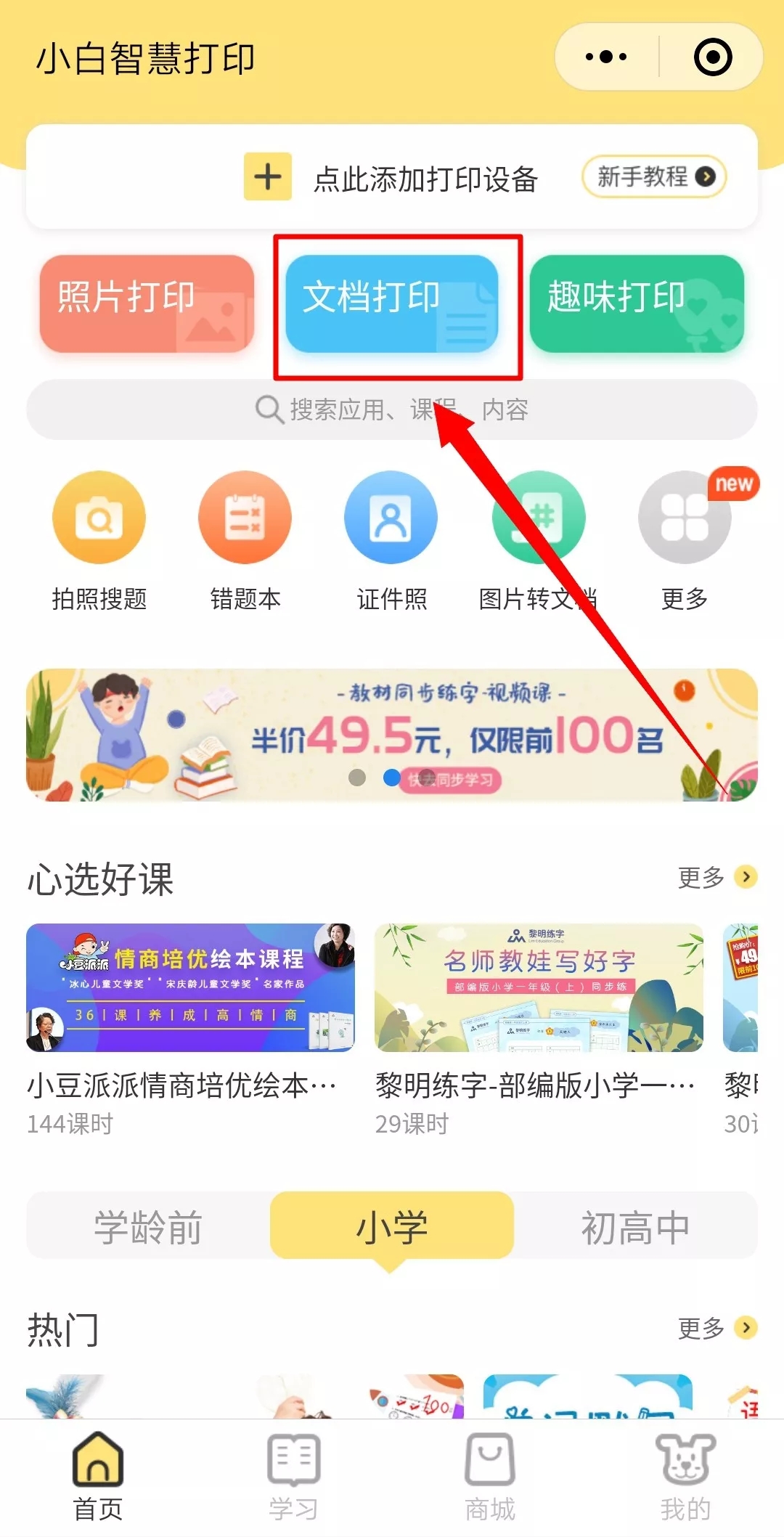Open the 黎明练字-部编版小学一 course card

[539, 987]
